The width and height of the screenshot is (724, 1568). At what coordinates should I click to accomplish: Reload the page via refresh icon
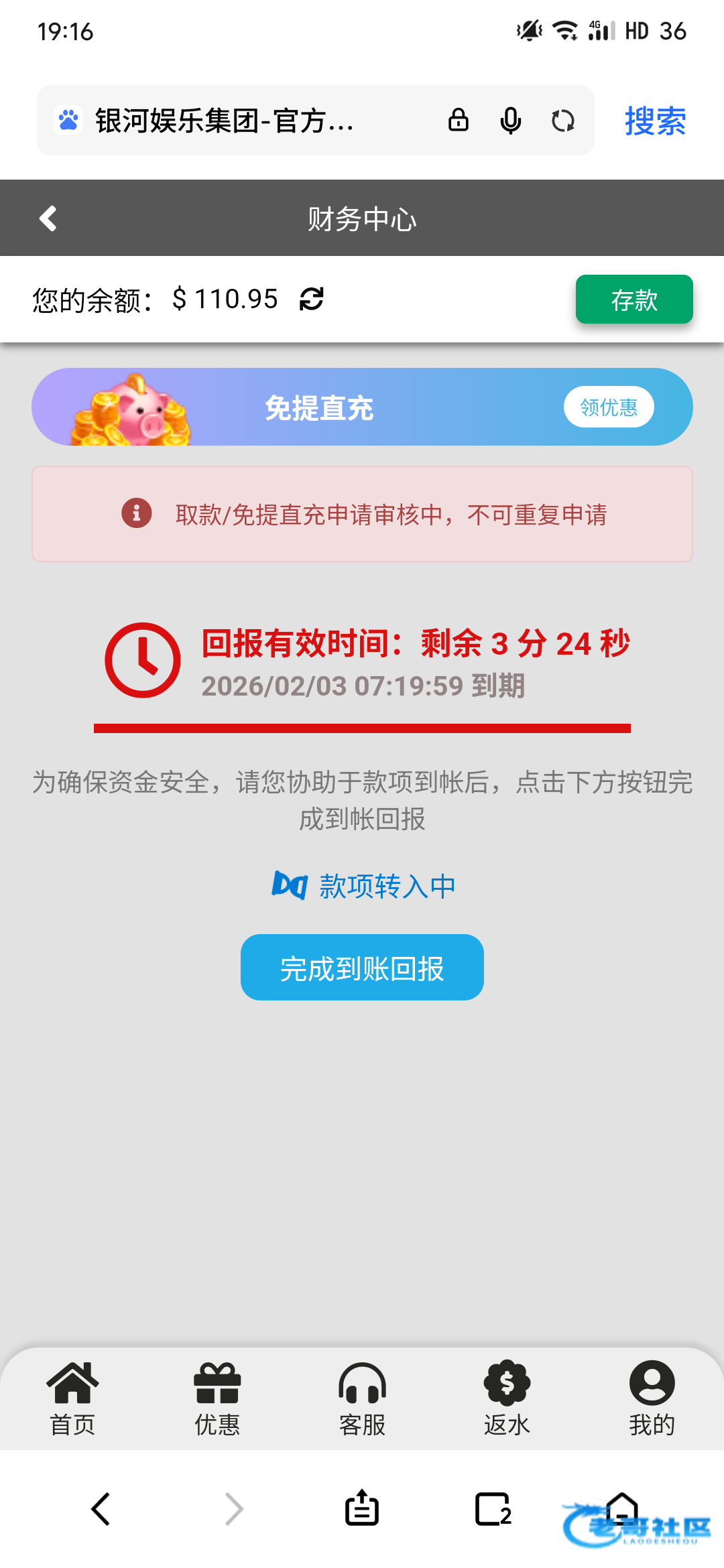point(562,121)
